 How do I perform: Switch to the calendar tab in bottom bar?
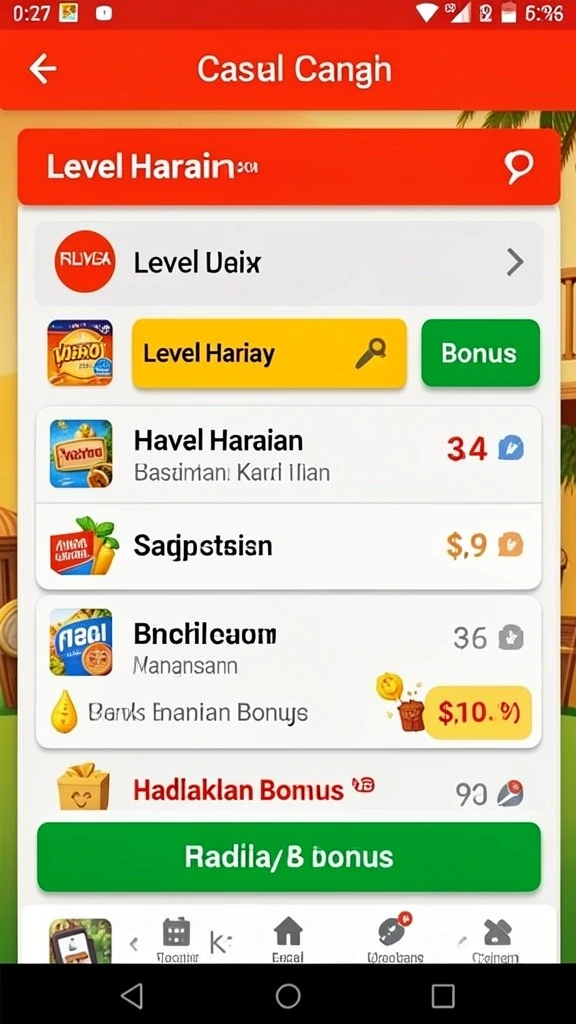175,940
